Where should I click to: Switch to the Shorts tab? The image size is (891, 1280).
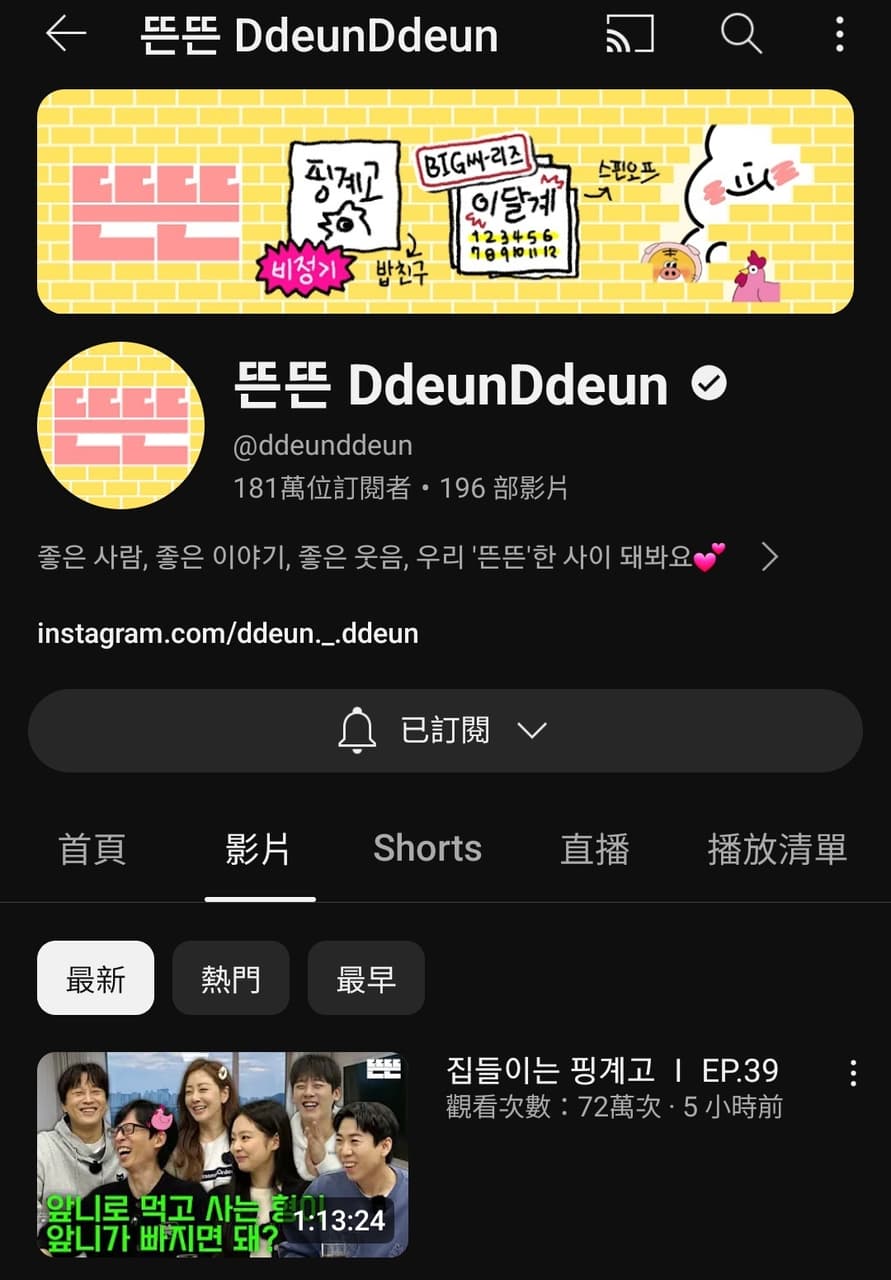point(427,849)
